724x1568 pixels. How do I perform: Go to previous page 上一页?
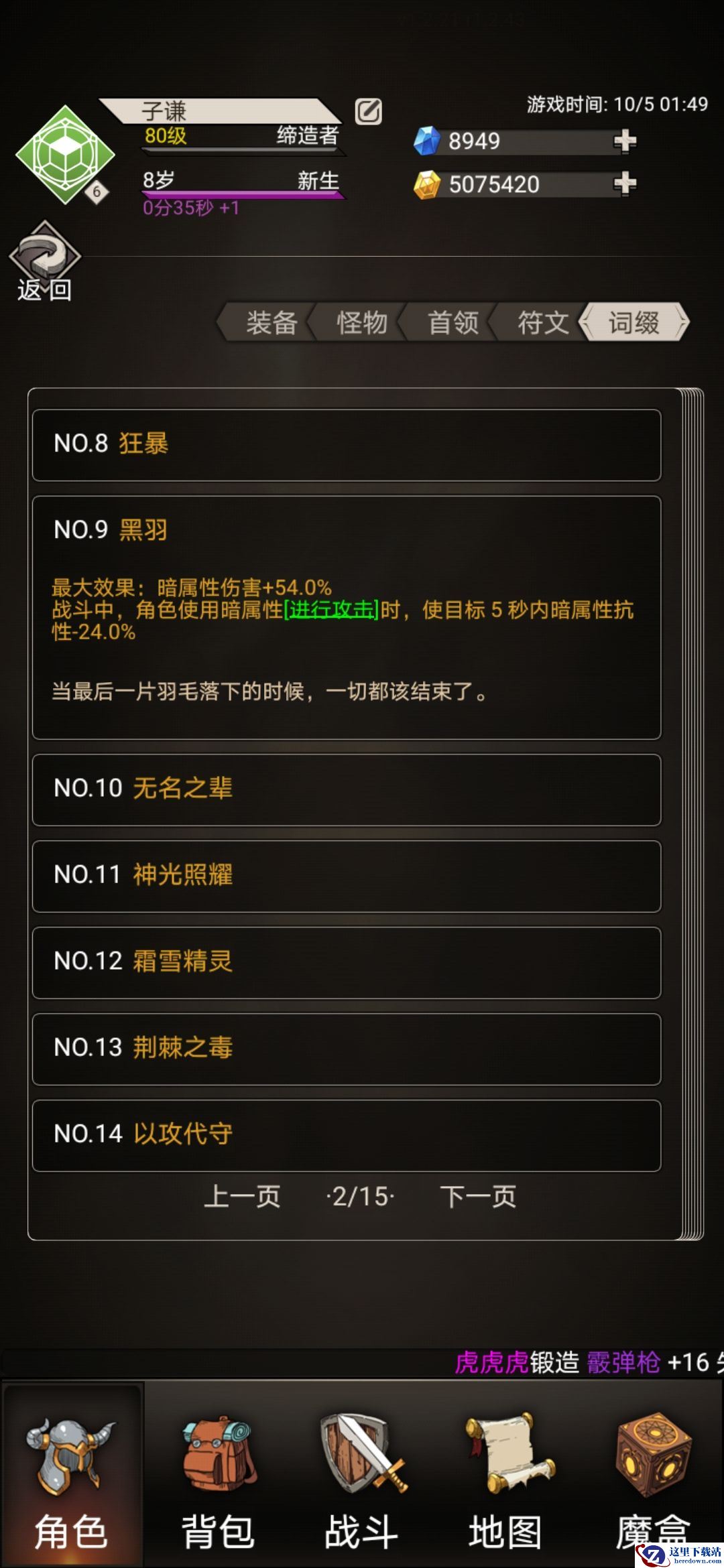coord(242,1197)
